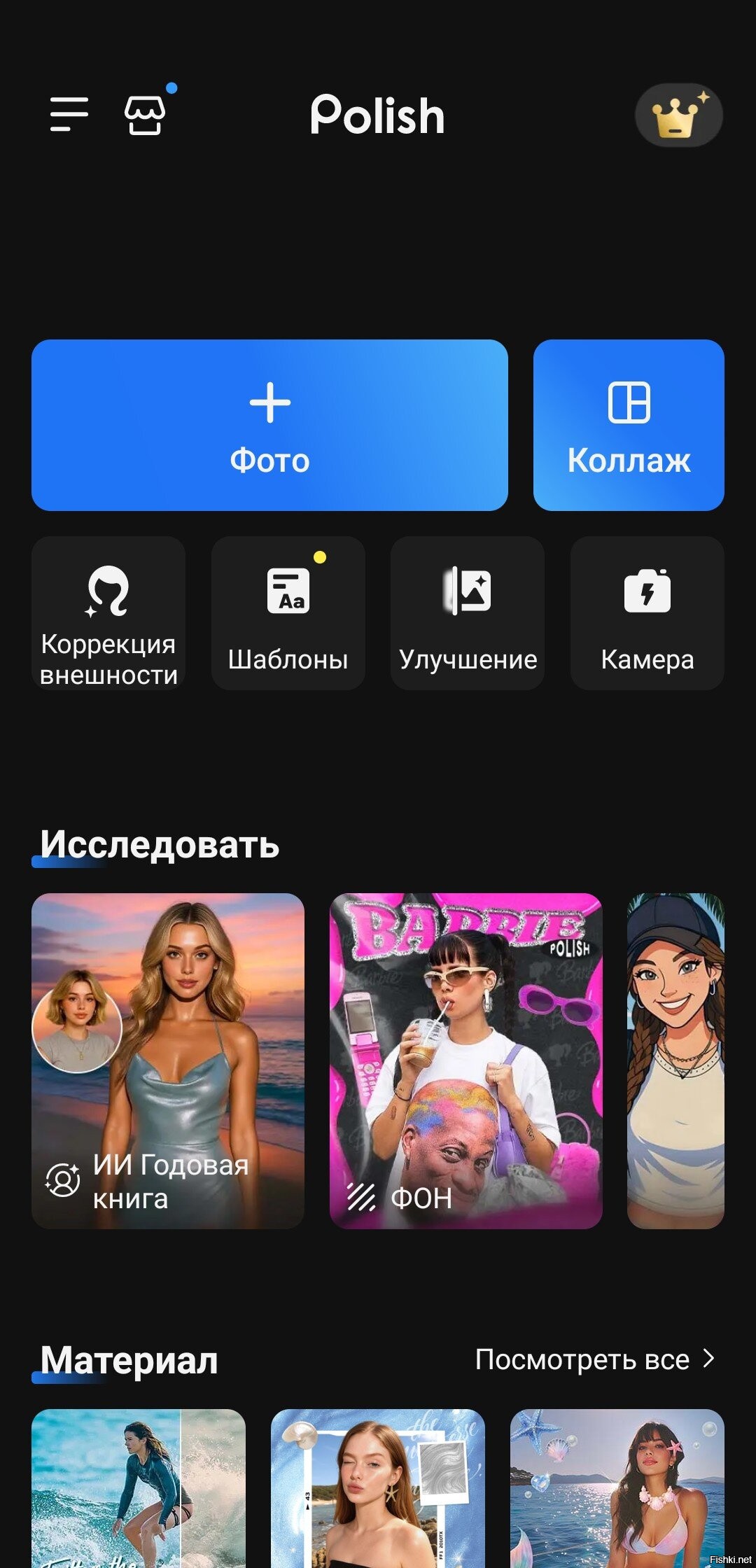
Task: Select the Улучшение tool
Action: point(468,613)
